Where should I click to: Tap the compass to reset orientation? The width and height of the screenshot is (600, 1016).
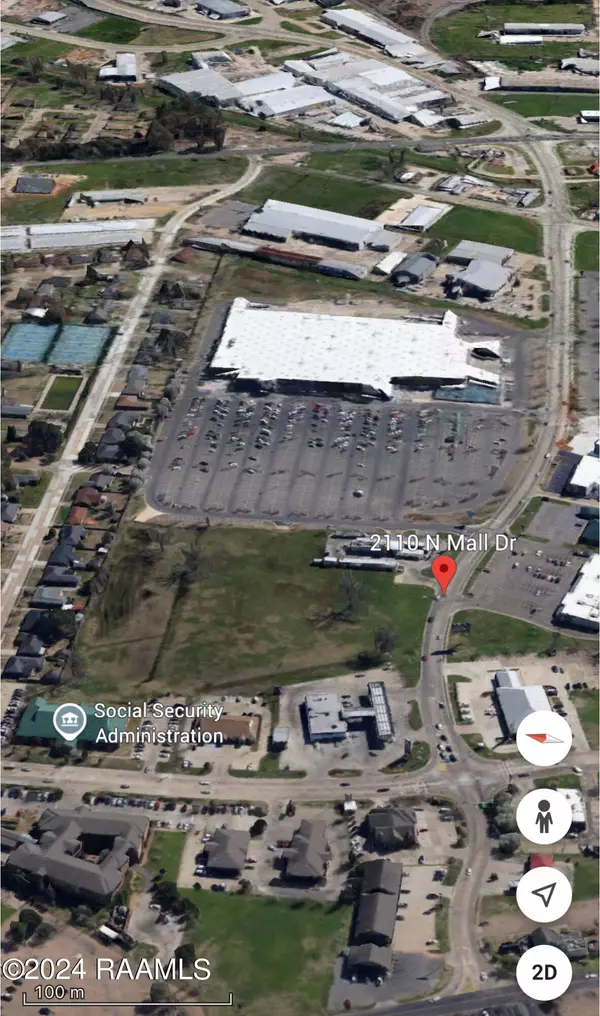click(x=544, y=738)
